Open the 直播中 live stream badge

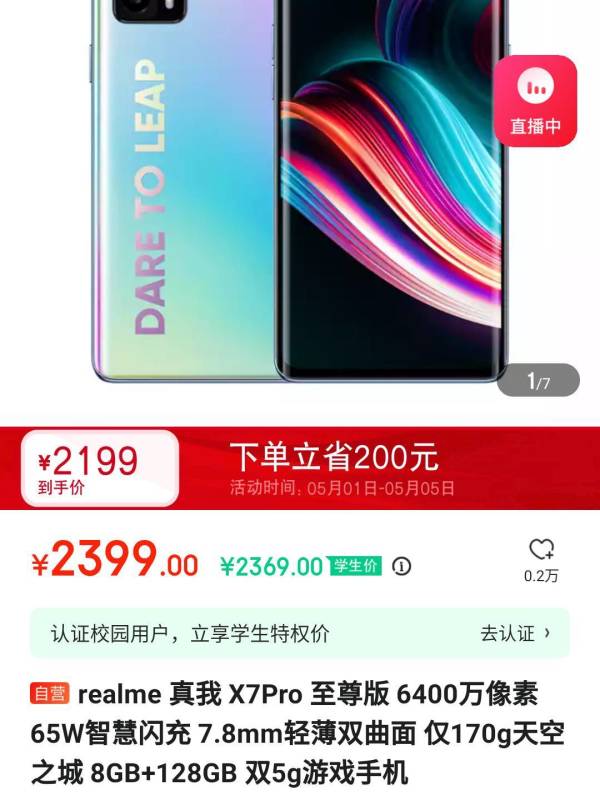pyautogui.click(x=535, y=101)
